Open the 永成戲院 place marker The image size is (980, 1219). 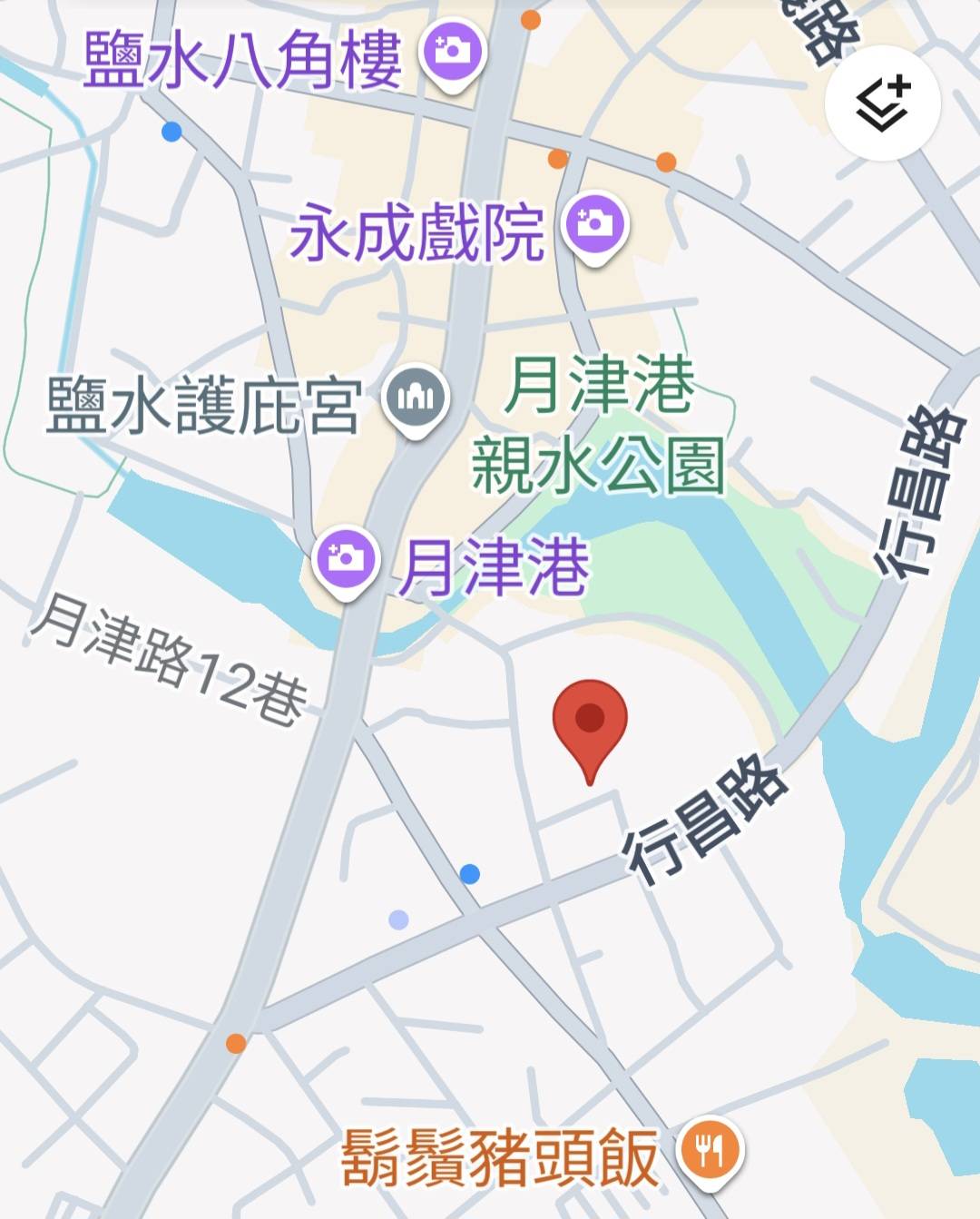[594, 223]
